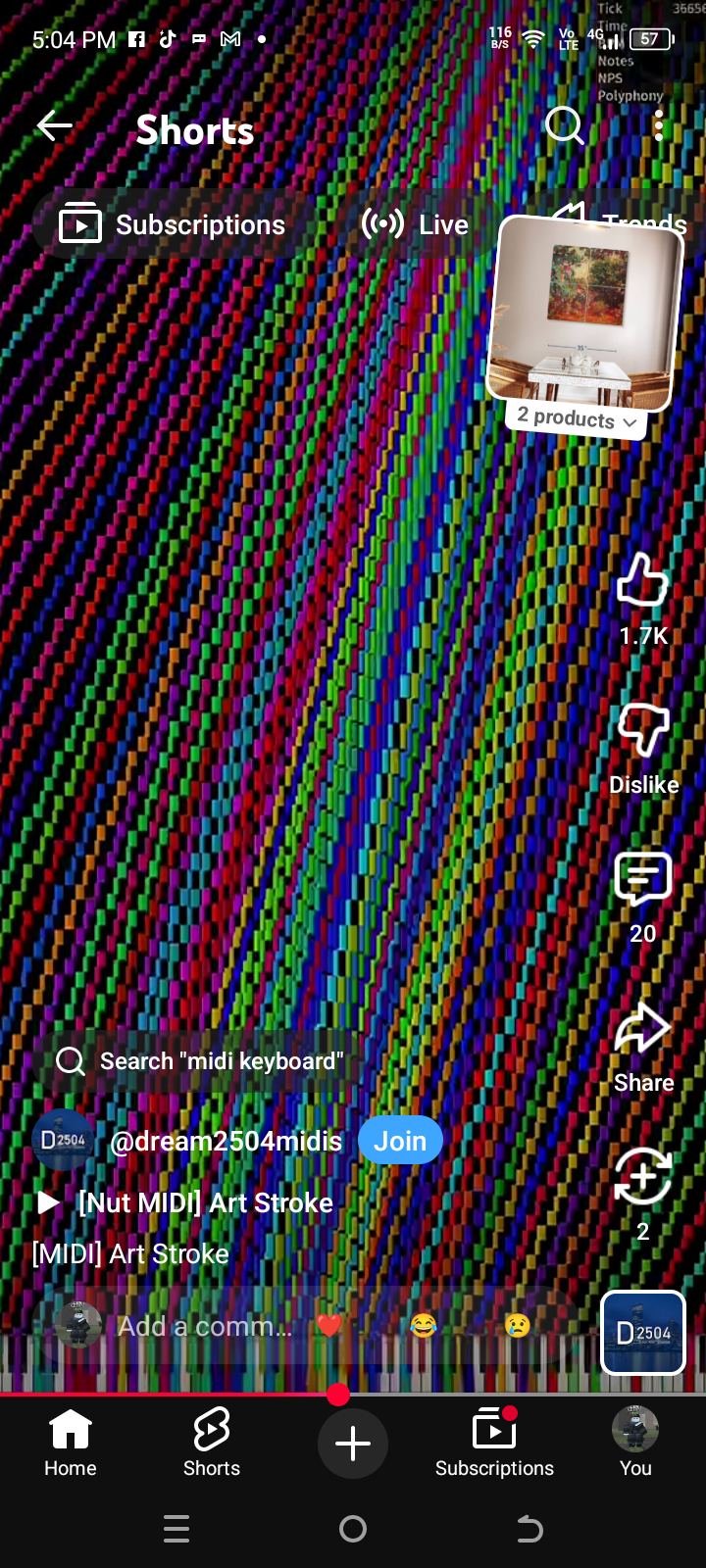Join the dream2504midis channel
The image size is (706, 1568).
click(400, 1141)
